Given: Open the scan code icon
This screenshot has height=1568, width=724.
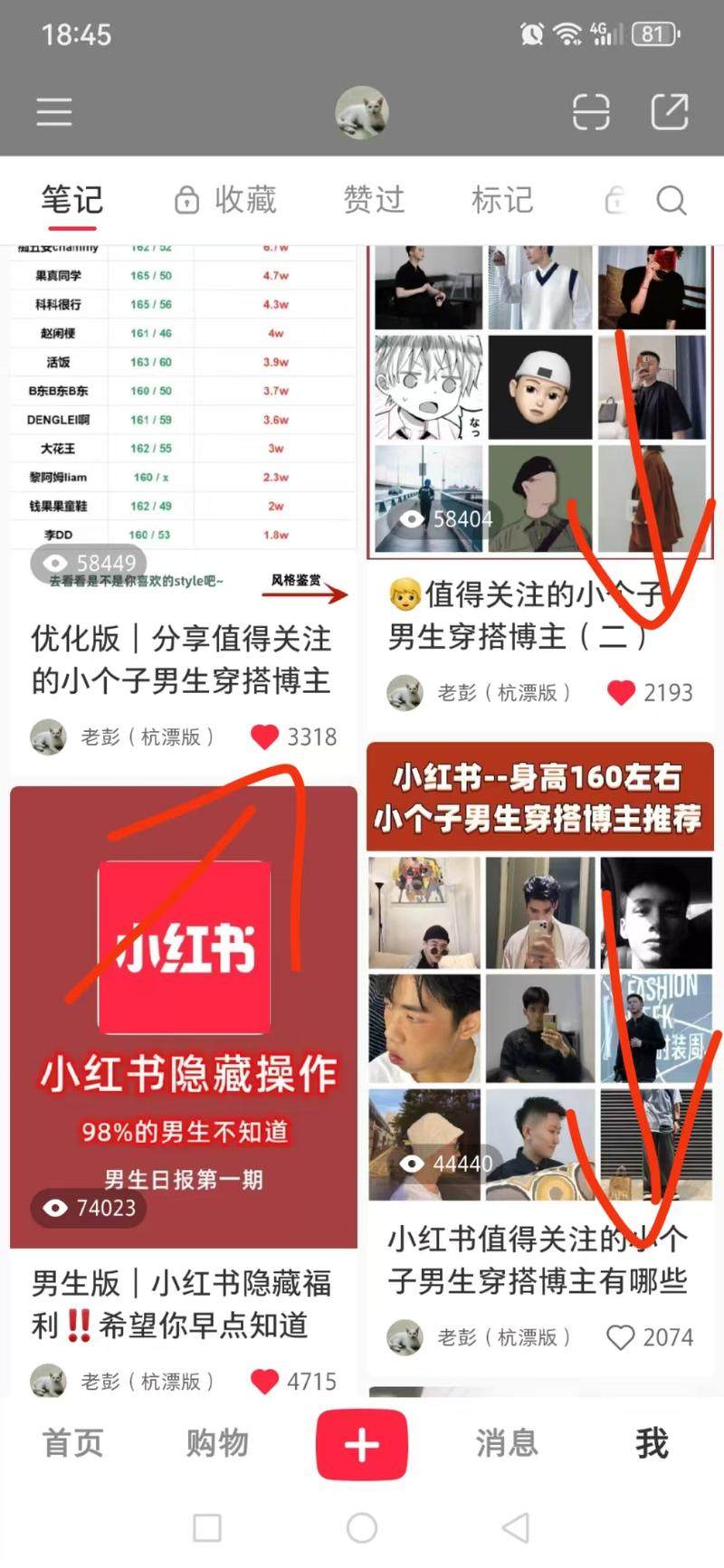Looking at the screenshot, I should click(591, 113).
